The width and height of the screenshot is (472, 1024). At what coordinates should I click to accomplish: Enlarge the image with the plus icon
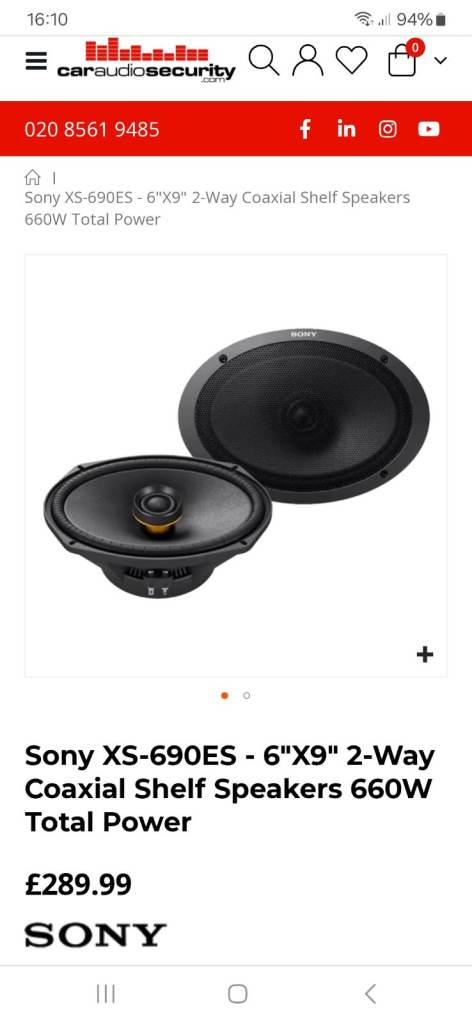[425, 654]
